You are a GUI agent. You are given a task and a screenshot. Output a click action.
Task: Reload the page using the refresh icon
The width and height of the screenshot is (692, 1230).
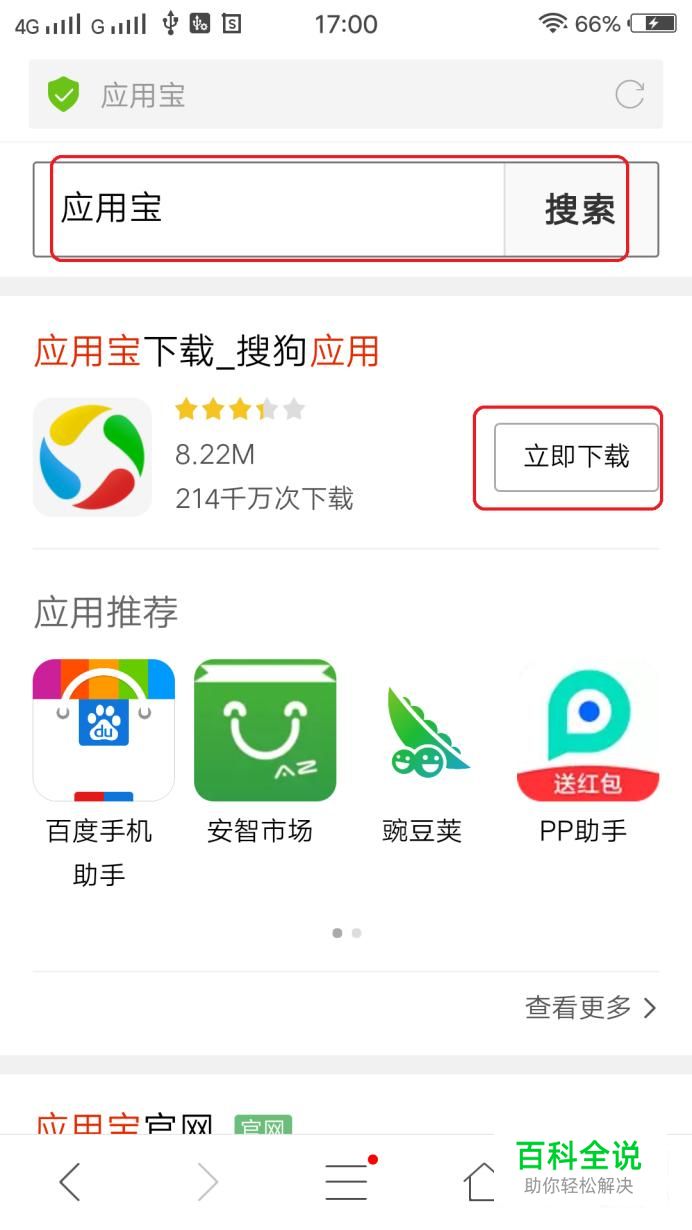(x=629, y=95)
